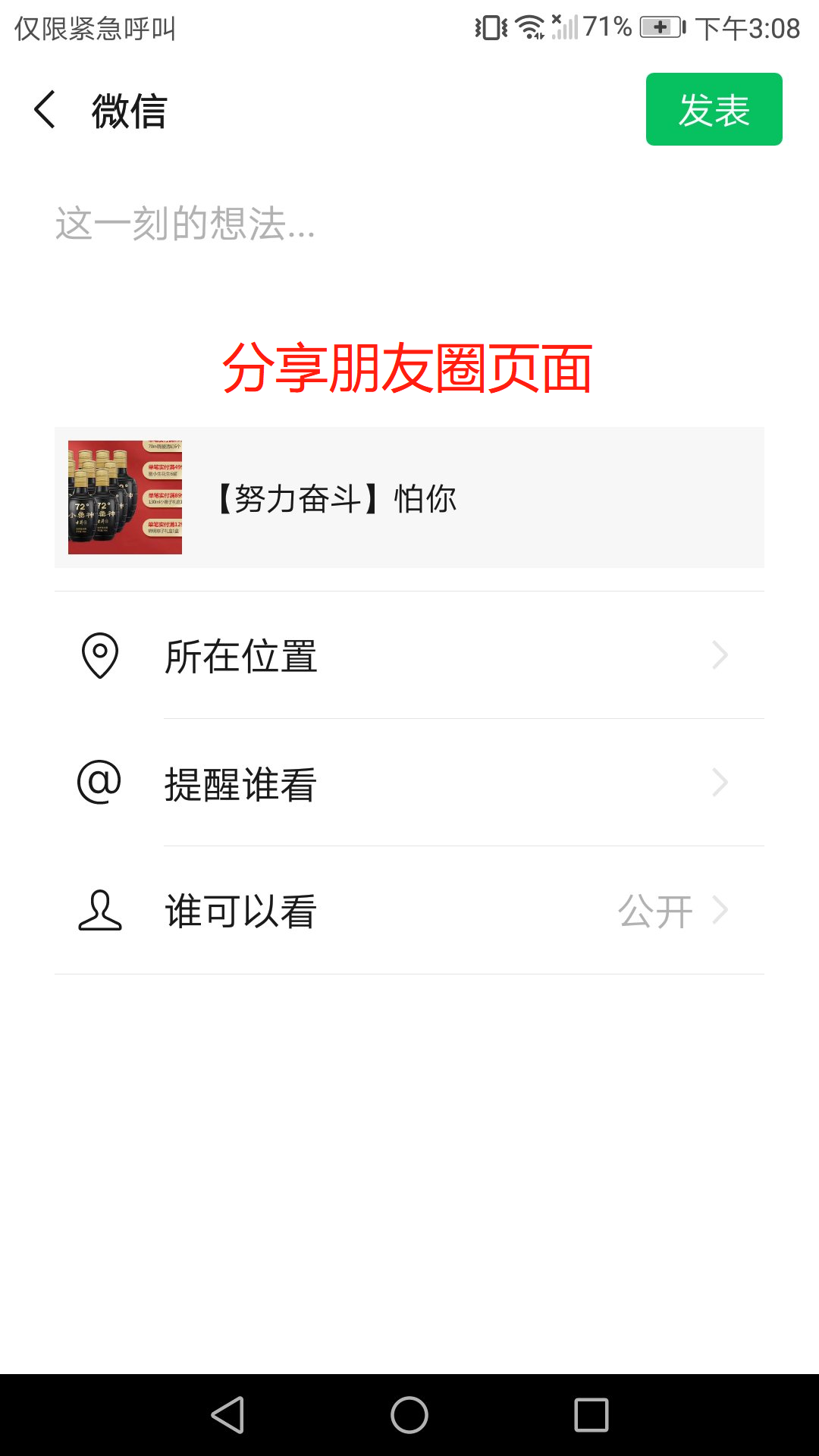Tap the system home button
The image size is (819, 1456).
[x=409, y=1415]
